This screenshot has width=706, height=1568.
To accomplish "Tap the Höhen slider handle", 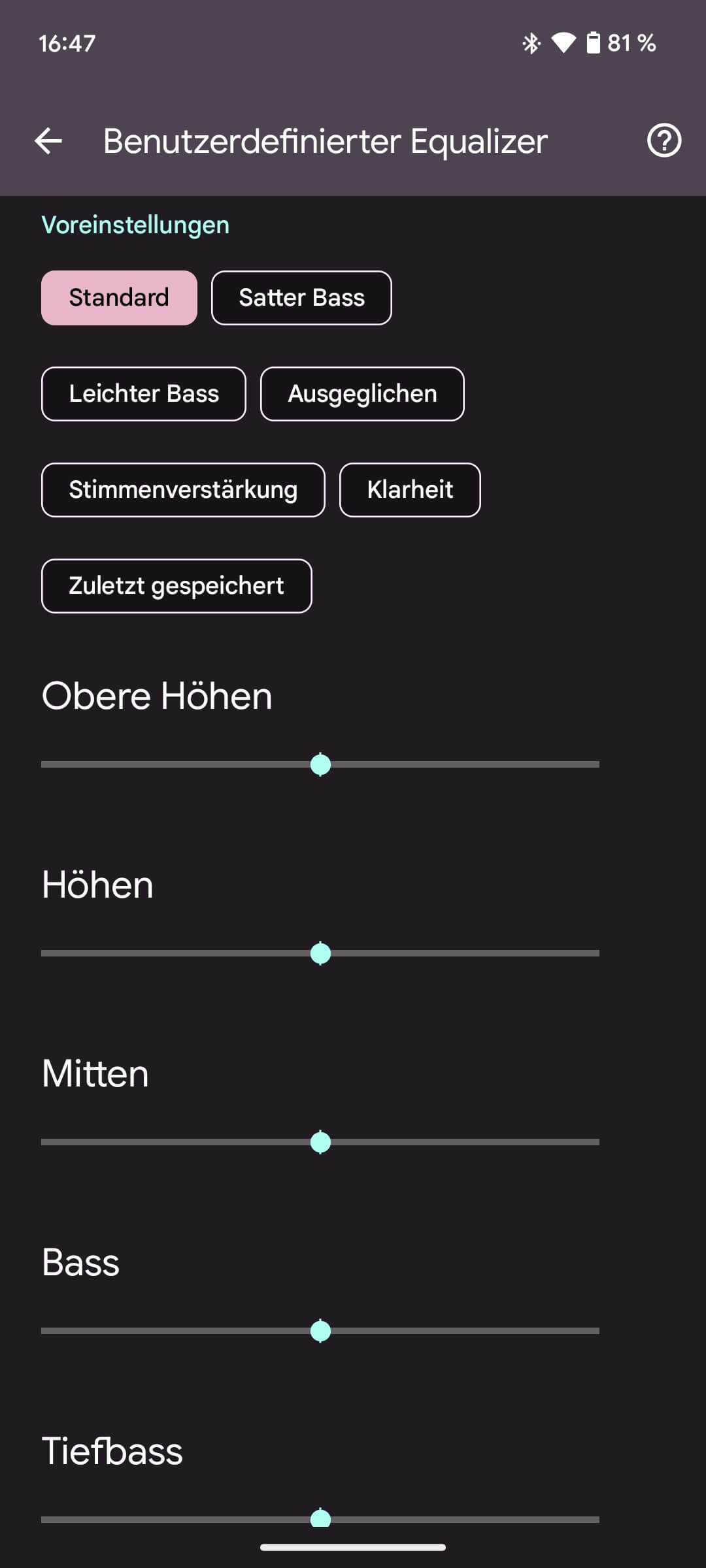I will coord(320,953).
